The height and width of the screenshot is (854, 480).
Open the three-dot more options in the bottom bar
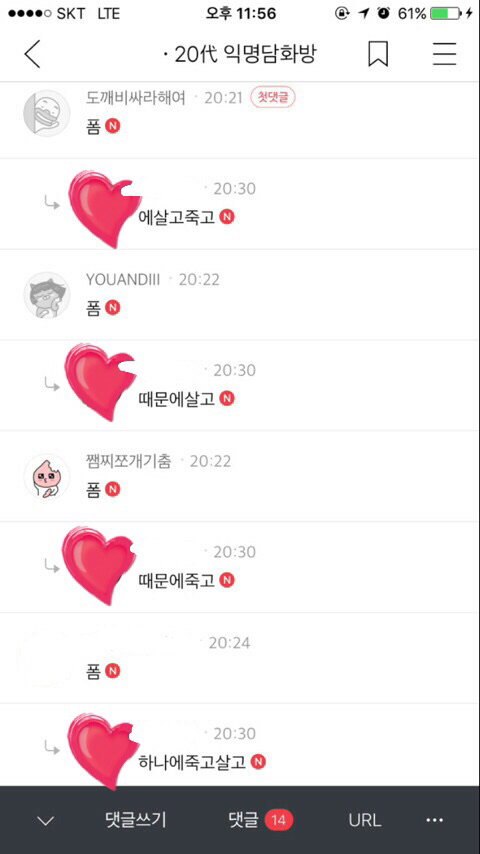[435, 820]
